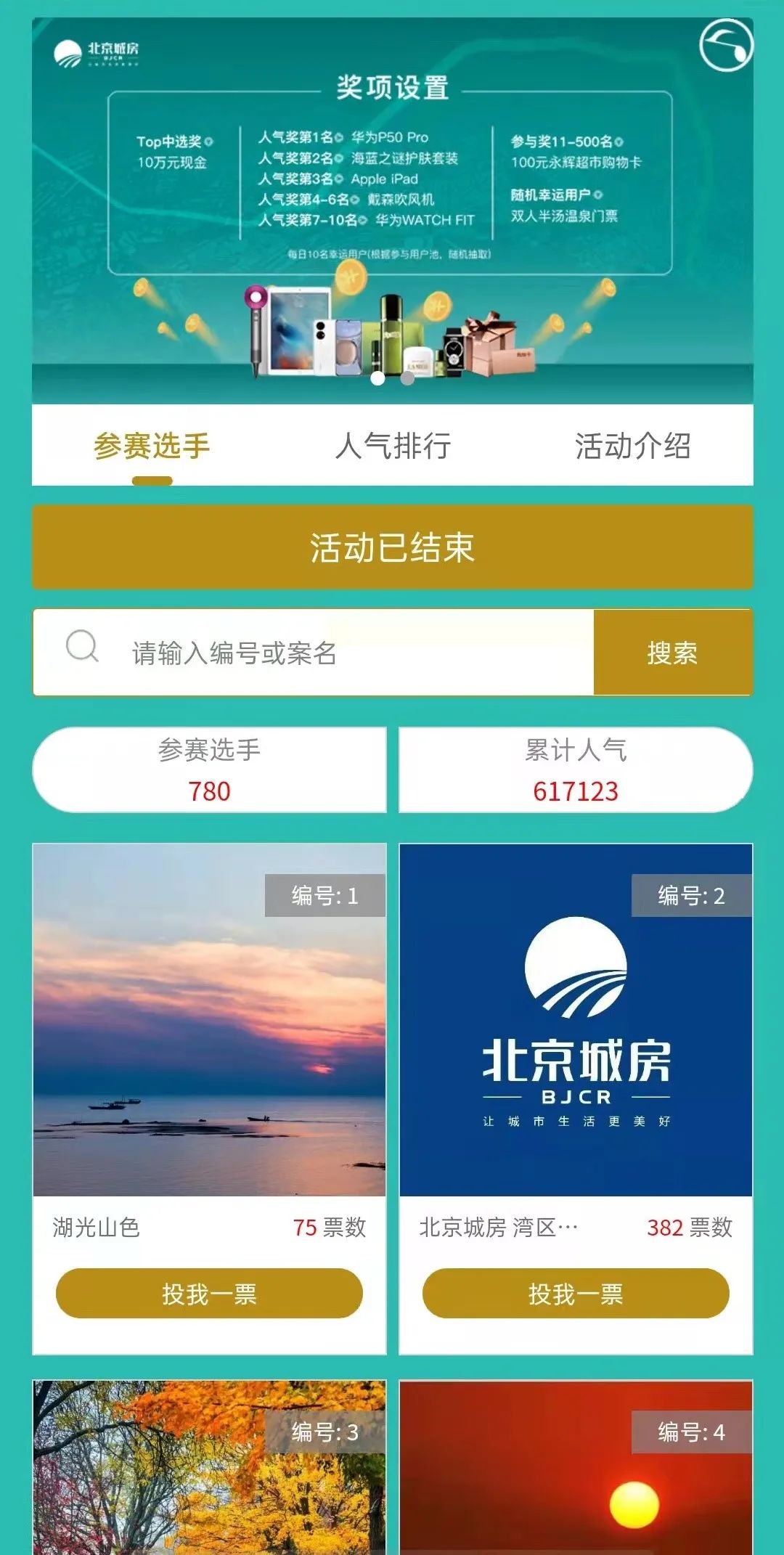Select the 参赛选手 tab
784x1555 pixels.
152,446
